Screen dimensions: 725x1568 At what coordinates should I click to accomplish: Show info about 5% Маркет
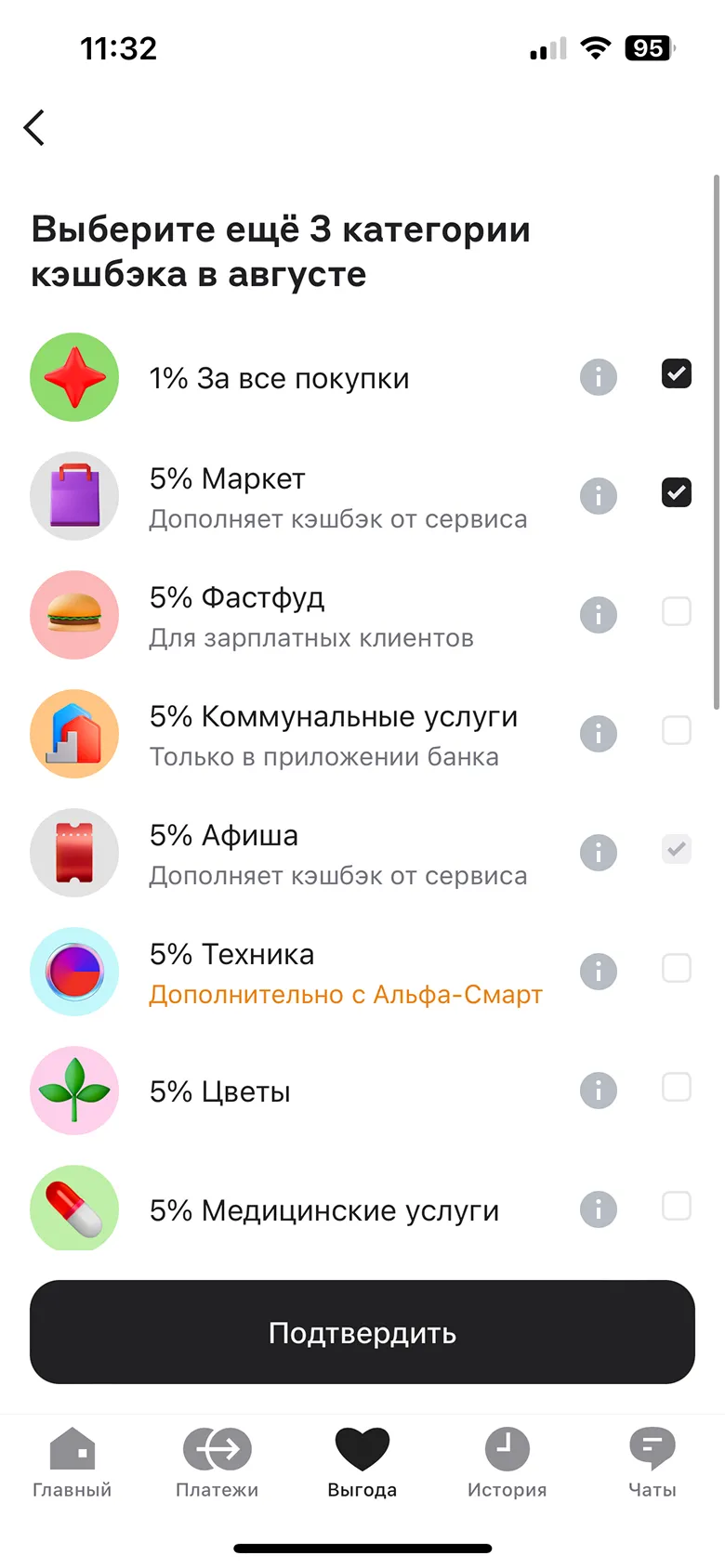pos(599,496)
